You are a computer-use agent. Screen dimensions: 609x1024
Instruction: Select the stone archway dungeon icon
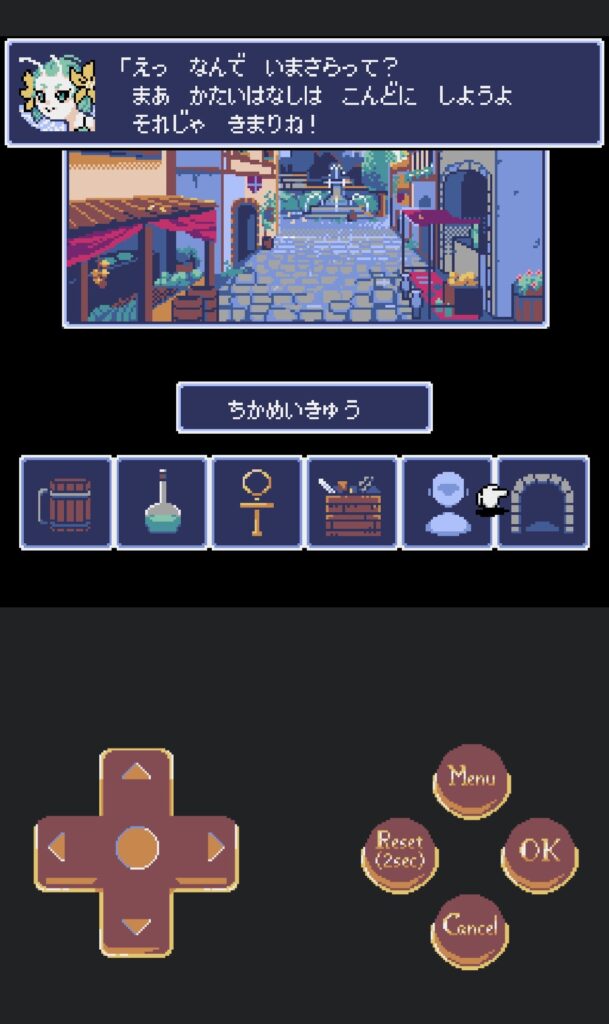pos(543,503)
